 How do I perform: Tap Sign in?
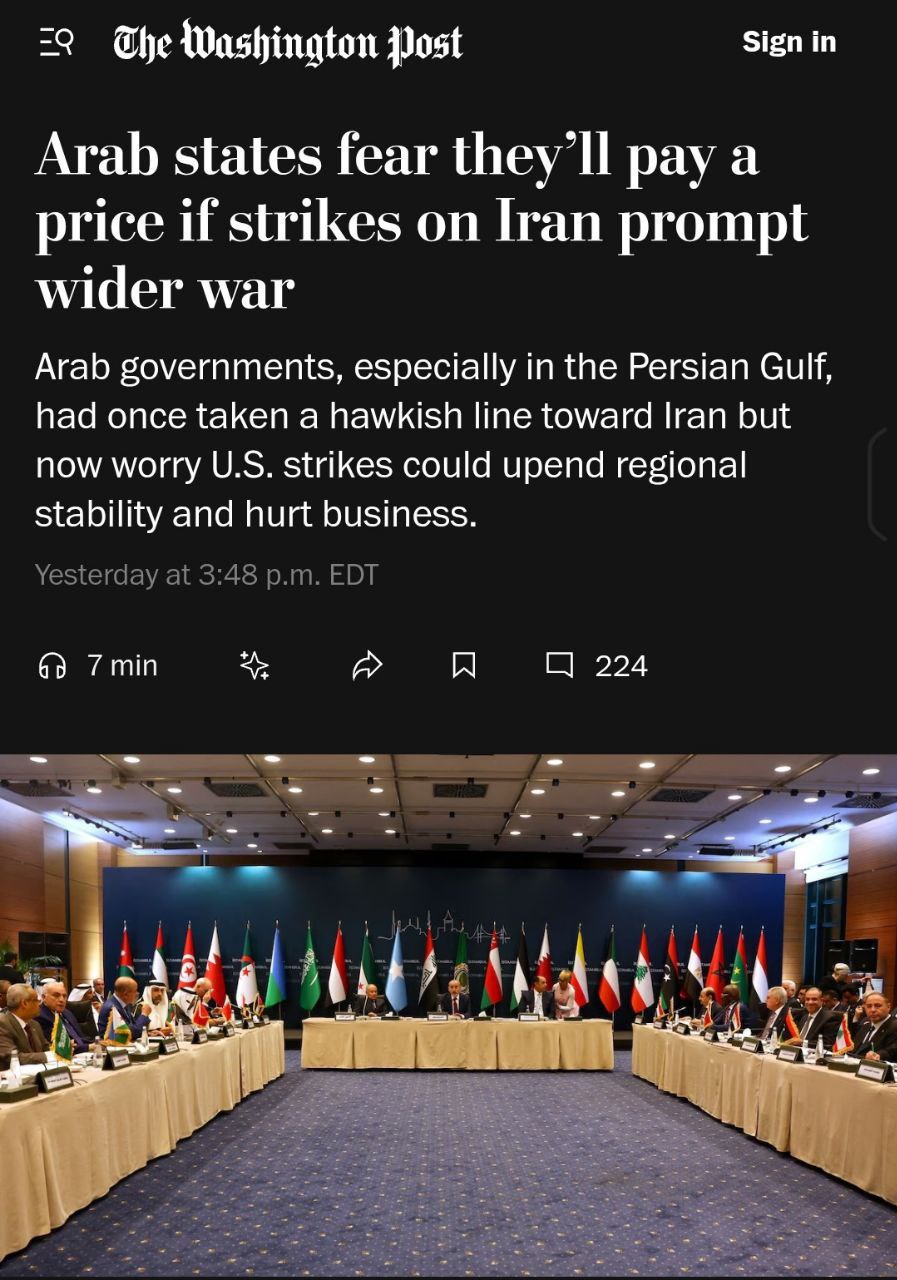[x=788, y=42]
